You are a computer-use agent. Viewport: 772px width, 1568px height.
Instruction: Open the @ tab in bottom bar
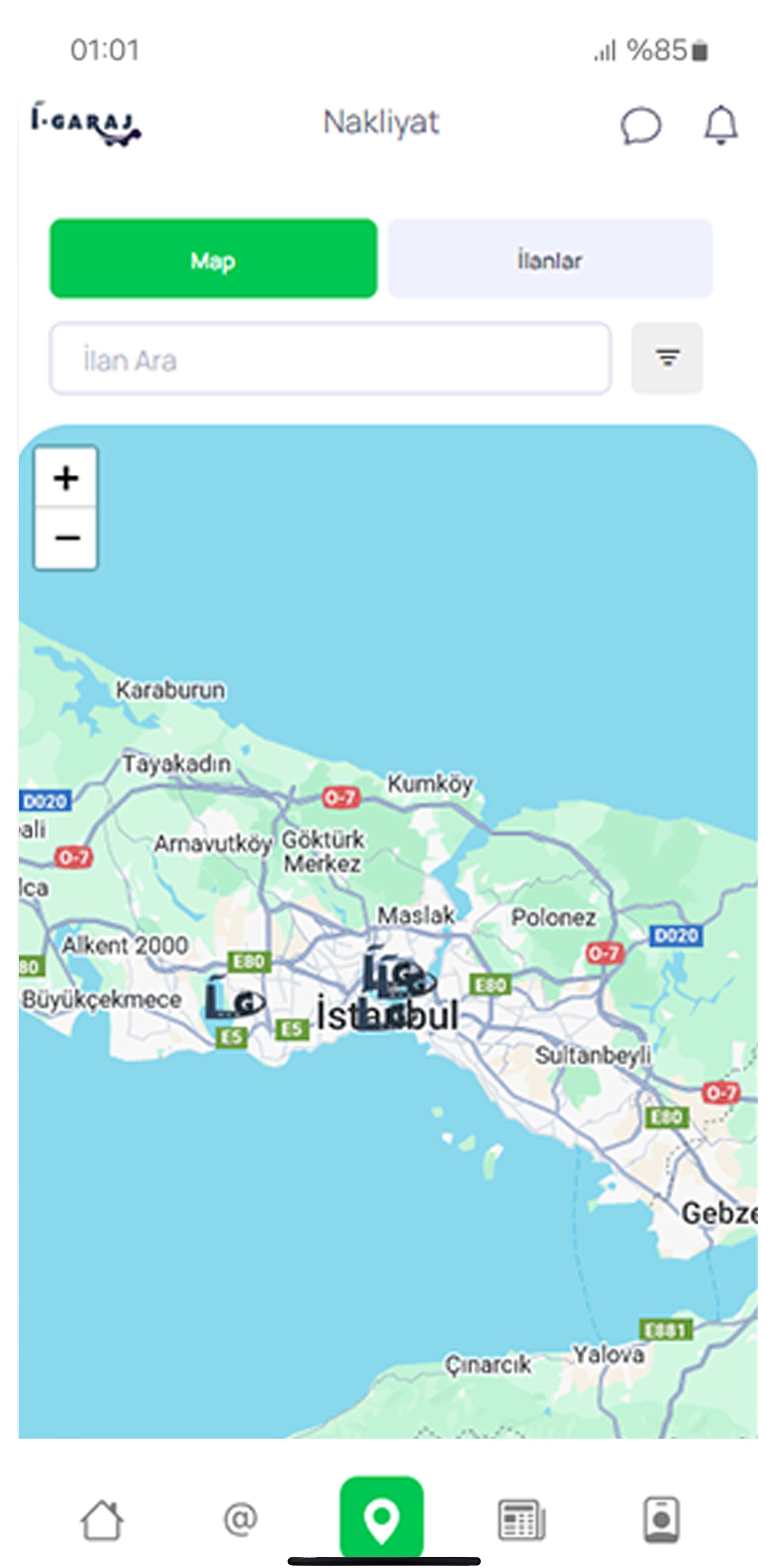[241, 1519]
